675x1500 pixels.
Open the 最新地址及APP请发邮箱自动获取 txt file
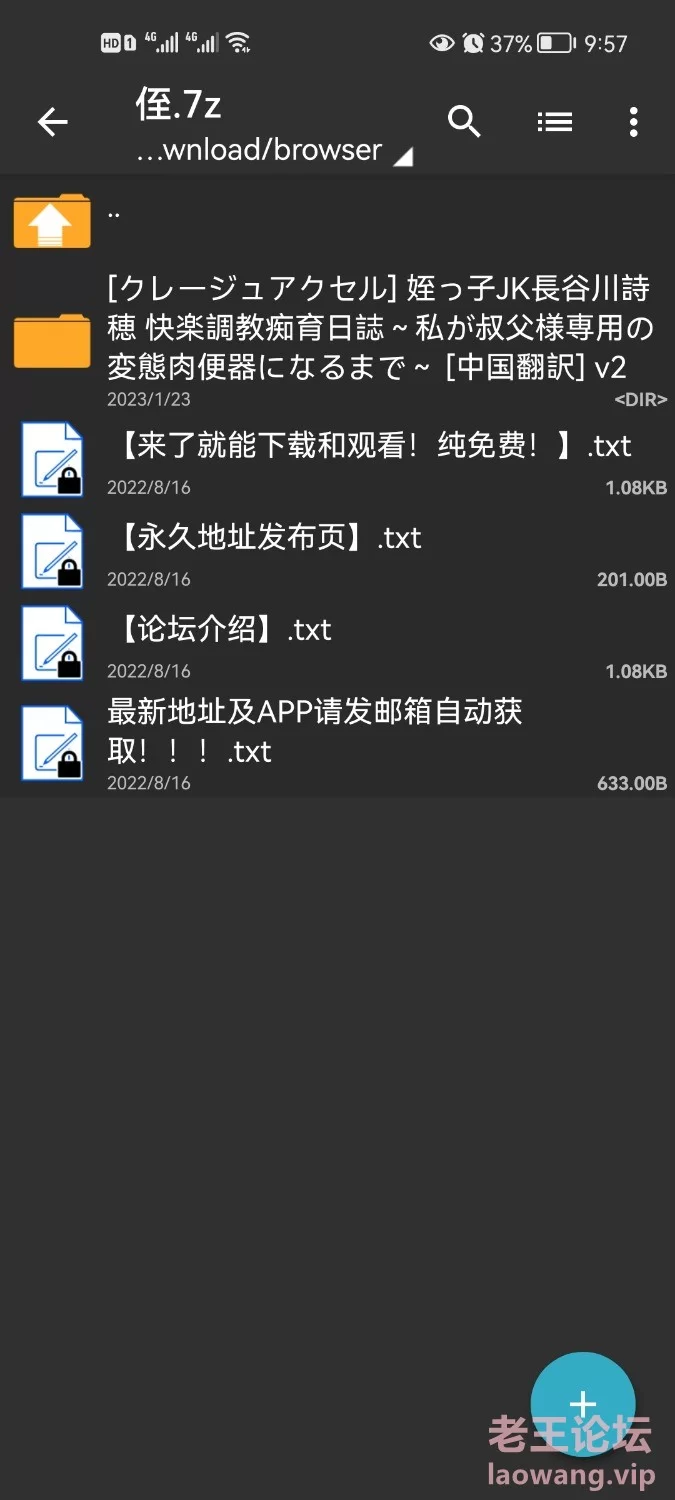[337, 744]
